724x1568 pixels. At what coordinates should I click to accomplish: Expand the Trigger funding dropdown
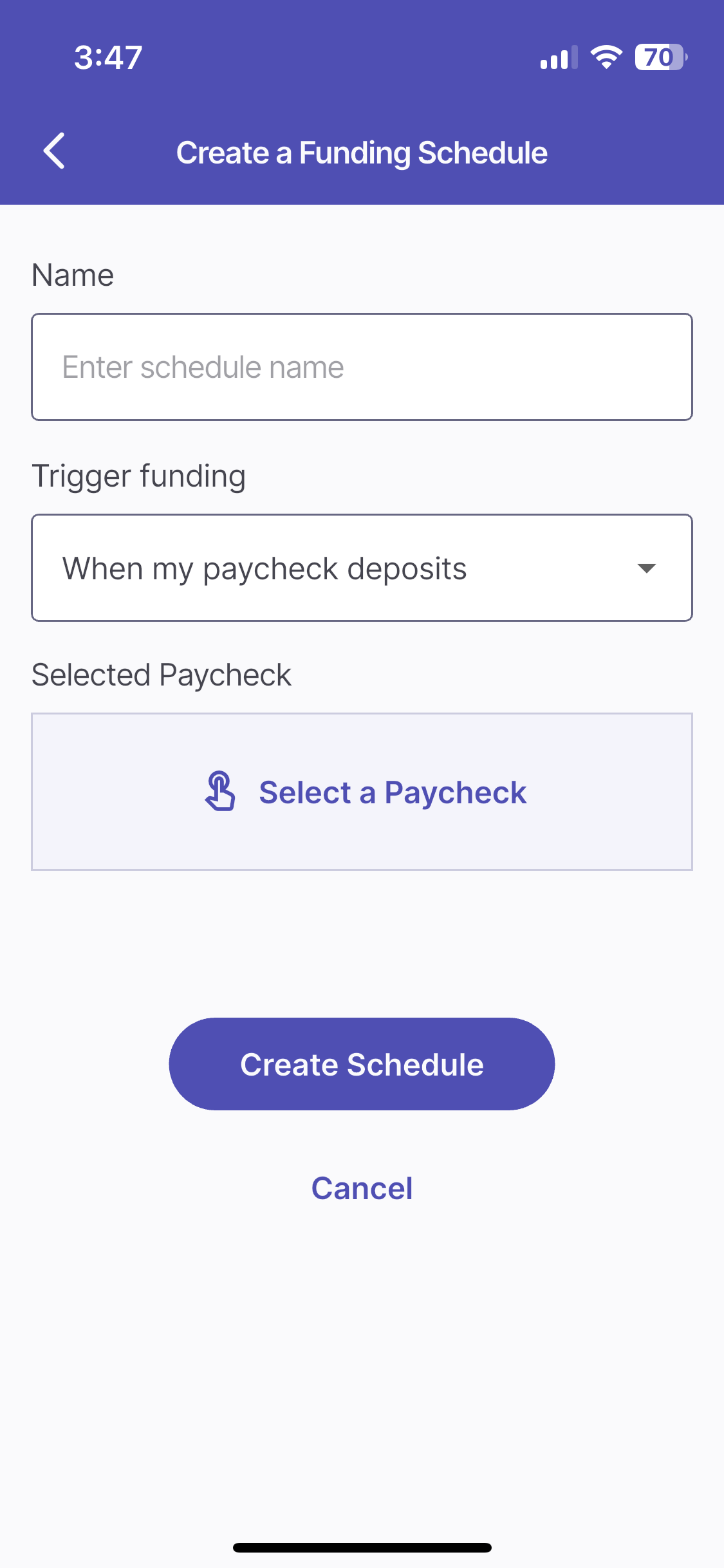[362, 568]
